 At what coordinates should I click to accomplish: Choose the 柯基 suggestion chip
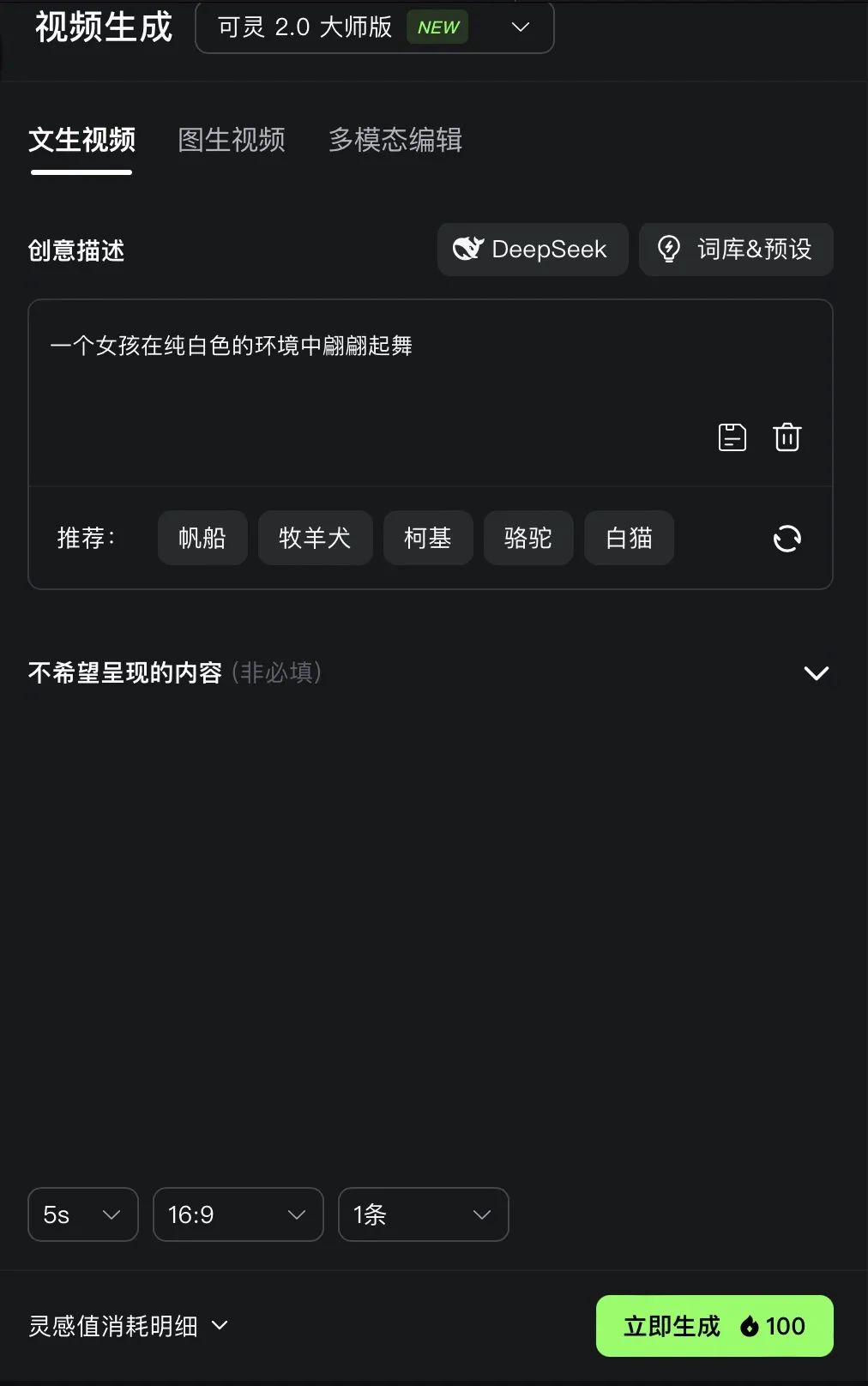click(x=428, y=538)
